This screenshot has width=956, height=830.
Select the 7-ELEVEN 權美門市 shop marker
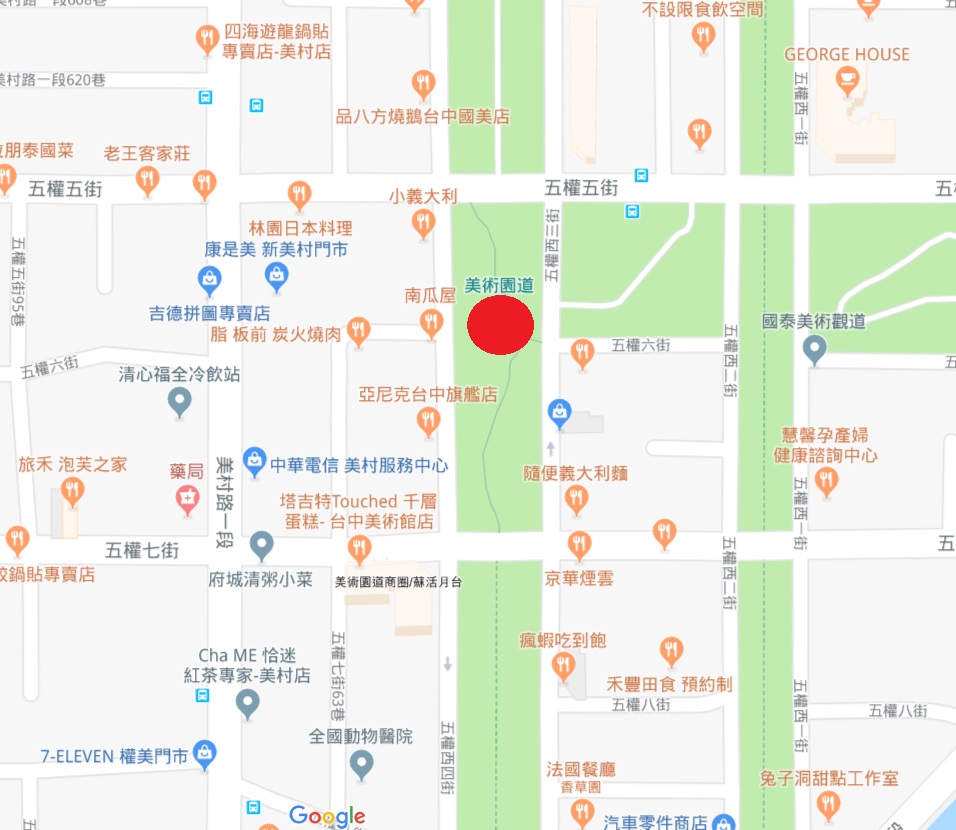(205, 753)
